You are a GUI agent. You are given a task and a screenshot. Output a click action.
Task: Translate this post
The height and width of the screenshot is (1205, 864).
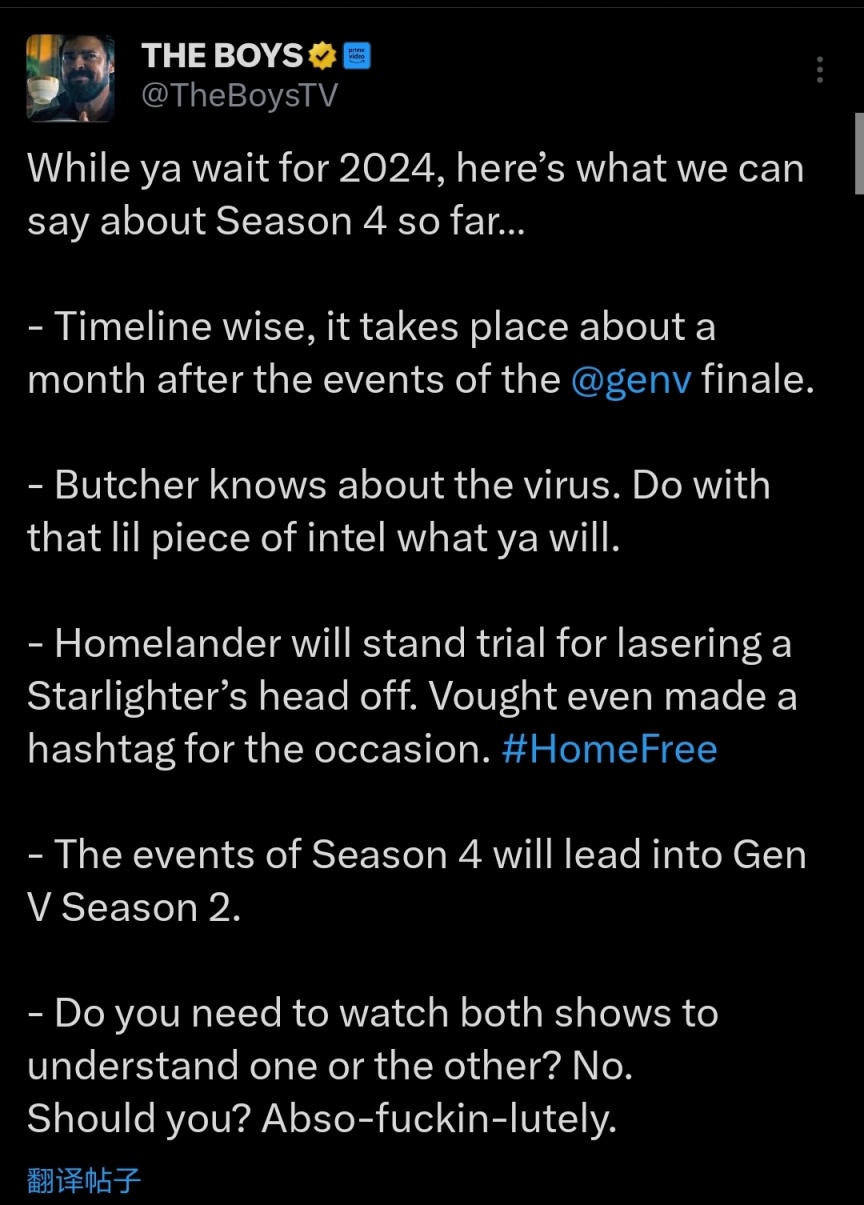84,1180
